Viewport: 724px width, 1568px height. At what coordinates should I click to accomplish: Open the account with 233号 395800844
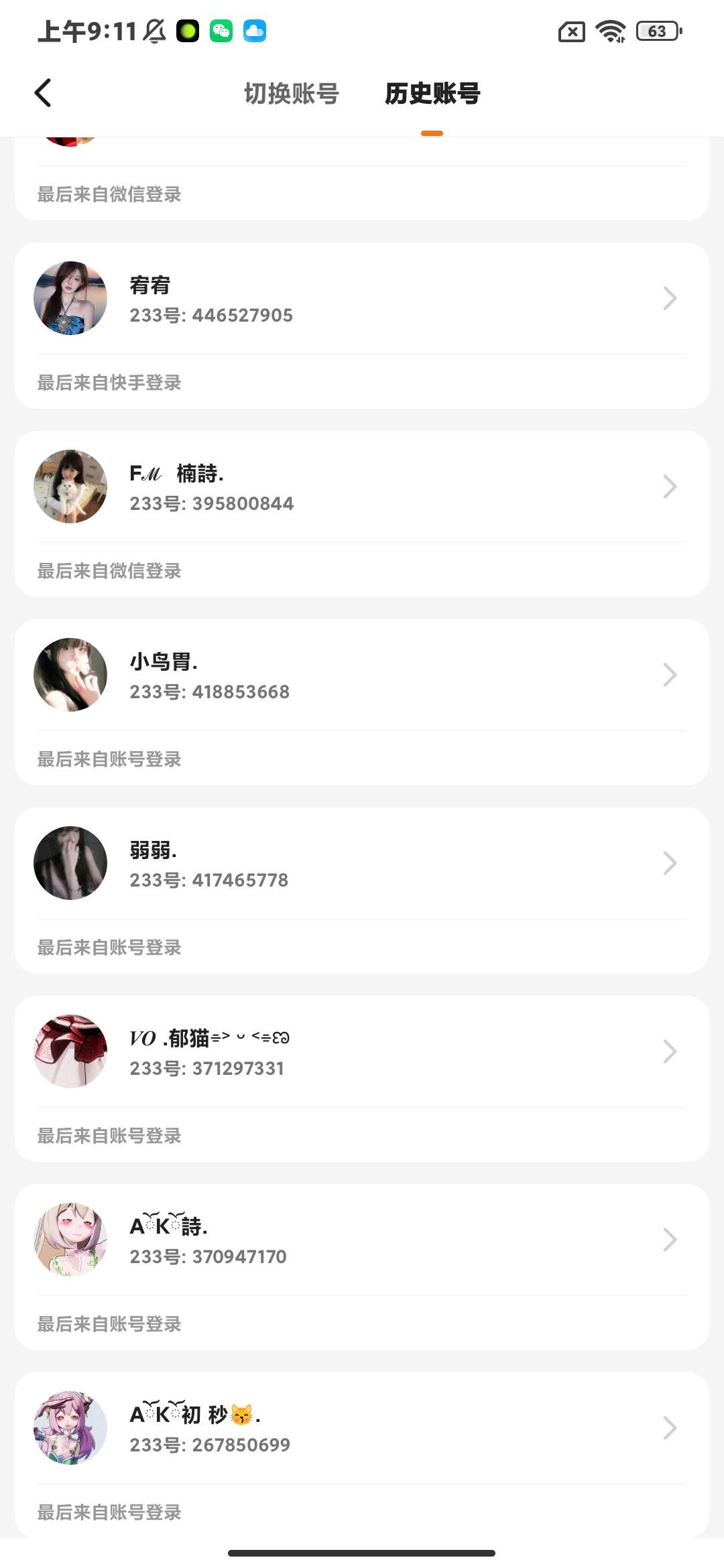coord(361,487)
